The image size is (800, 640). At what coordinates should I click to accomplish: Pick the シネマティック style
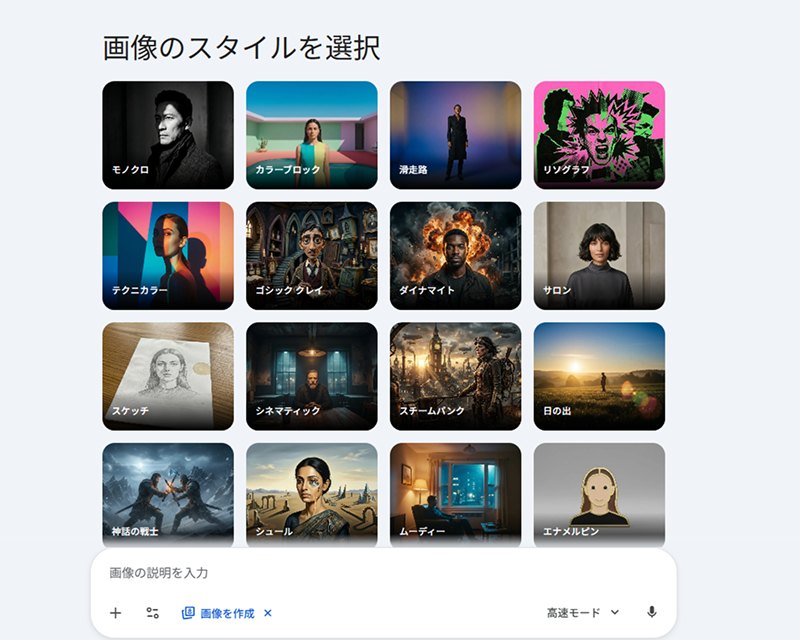311,376
